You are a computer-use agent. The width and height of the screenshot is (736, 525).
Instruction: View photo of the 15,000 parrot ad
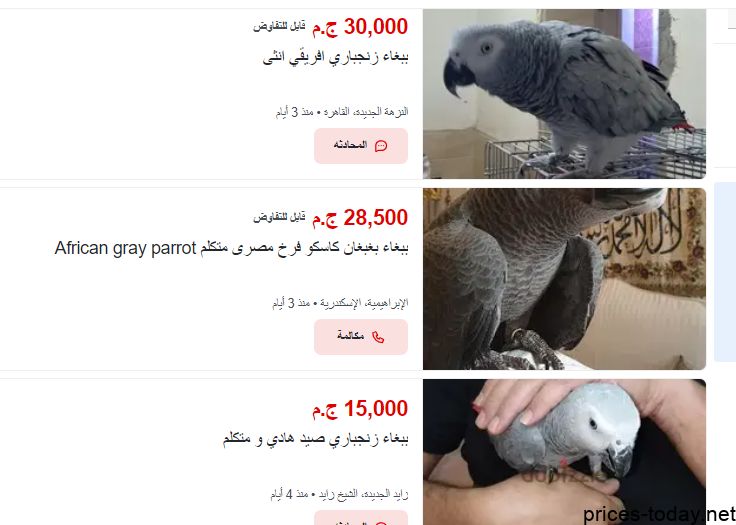click(563, 450)
